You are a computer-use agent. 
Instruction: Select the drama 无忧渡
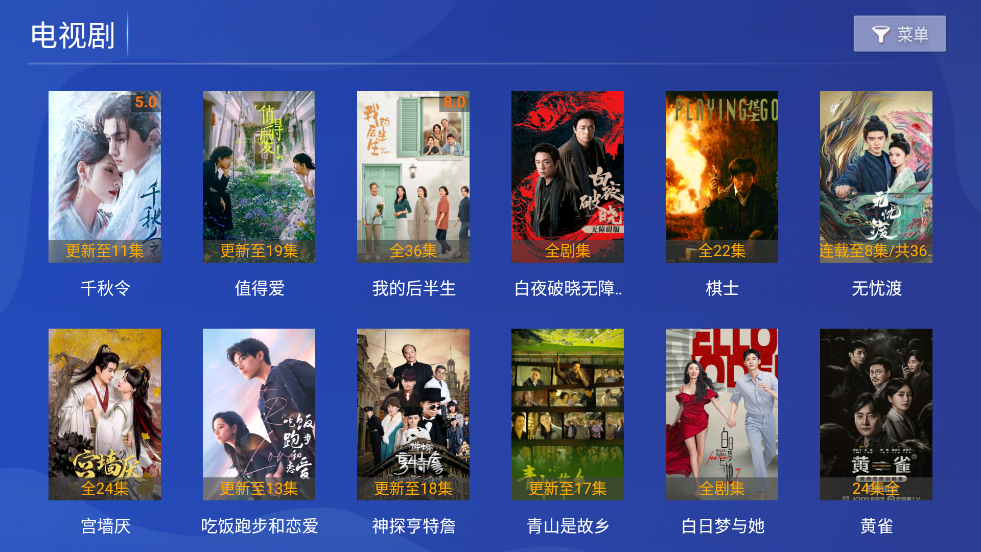click(876, 177)
